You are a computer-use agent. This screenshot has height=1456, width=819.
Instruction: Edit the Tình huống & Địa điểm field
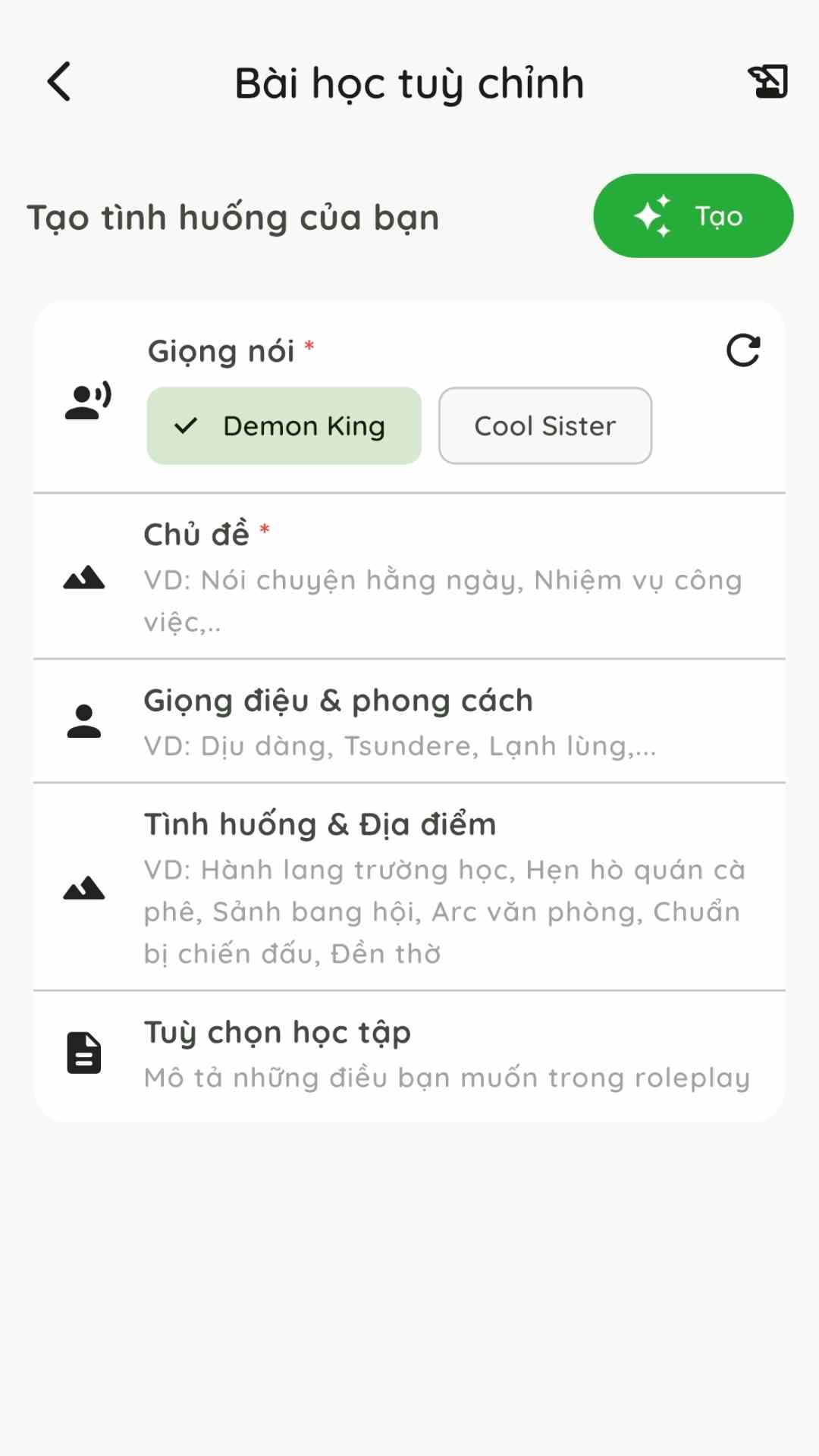tap(444, 910)
